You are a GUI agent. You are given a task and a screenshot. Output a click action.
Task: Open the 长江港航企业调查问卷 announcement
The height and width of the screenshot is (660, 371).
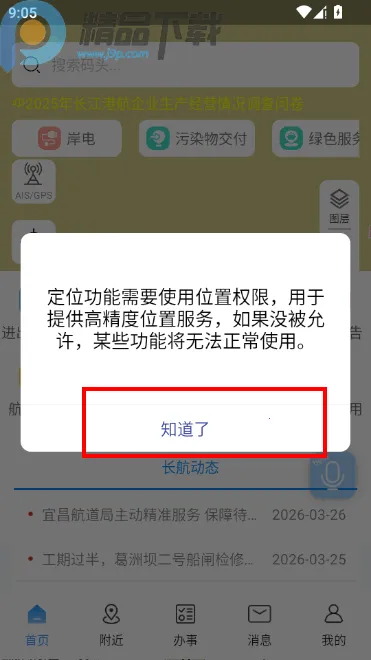pos(157,104)
